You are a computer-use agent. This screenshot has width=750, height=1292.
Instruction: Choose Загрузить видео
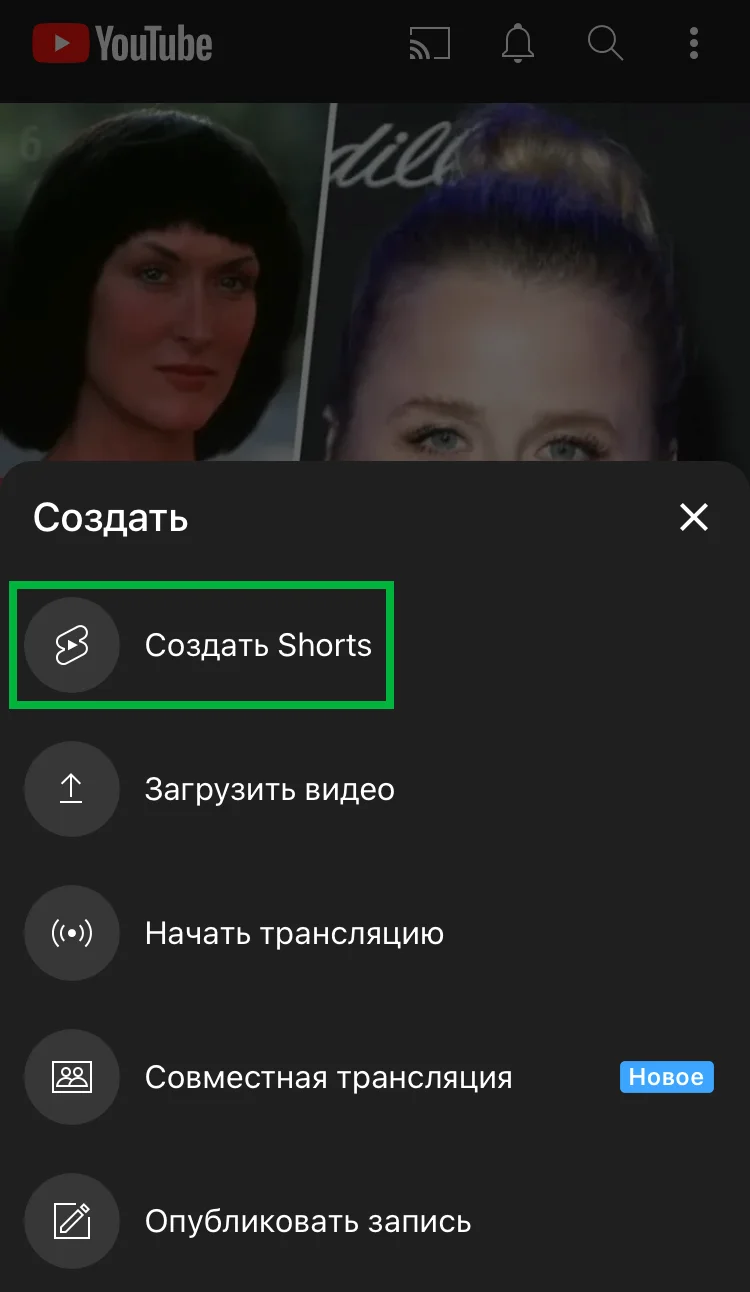pyautogui.click(x=269, y=790)
